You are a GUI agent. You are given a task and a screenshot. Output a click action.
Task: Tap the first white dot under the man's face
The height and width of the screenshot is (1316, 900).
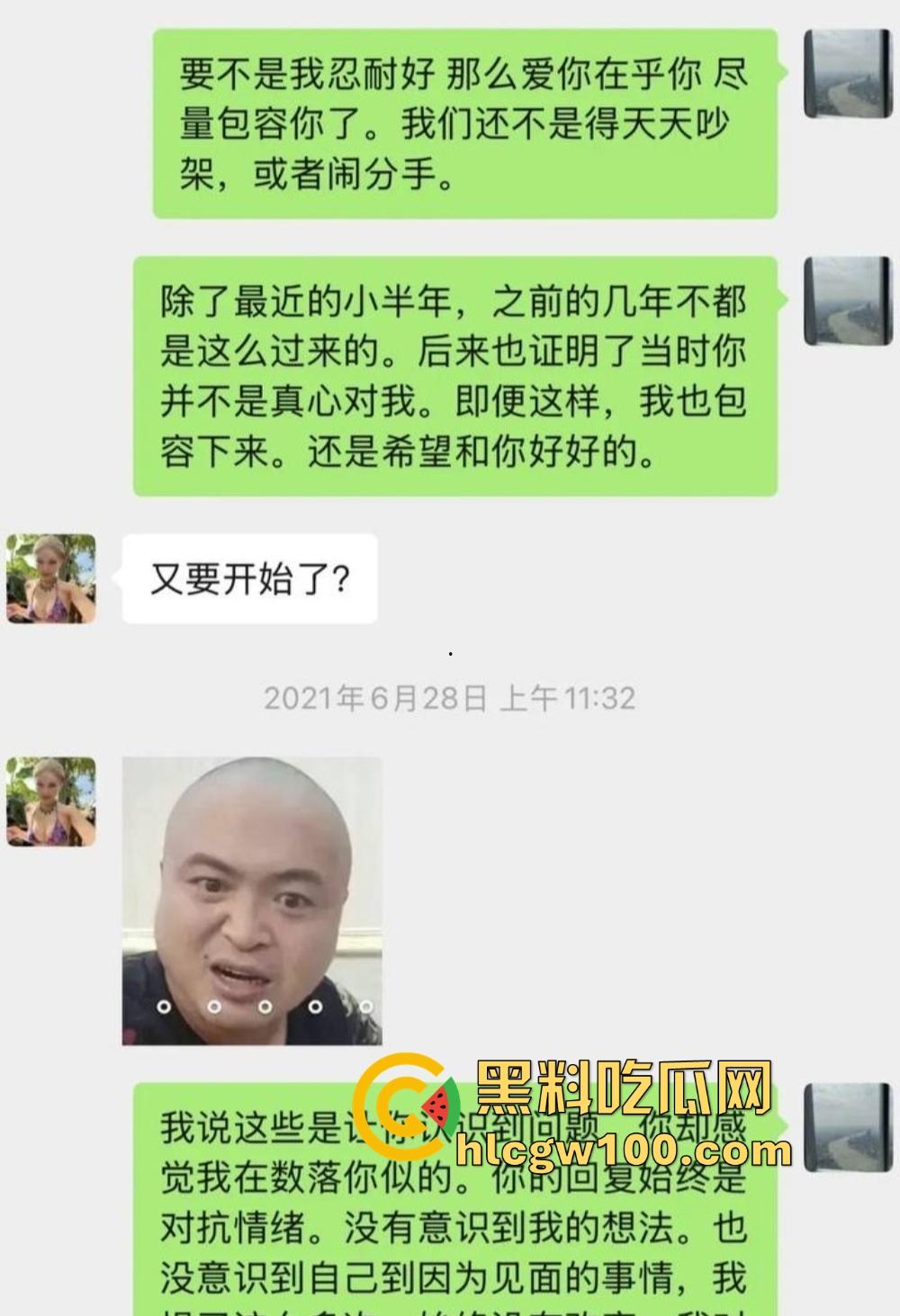point(163,1007)
